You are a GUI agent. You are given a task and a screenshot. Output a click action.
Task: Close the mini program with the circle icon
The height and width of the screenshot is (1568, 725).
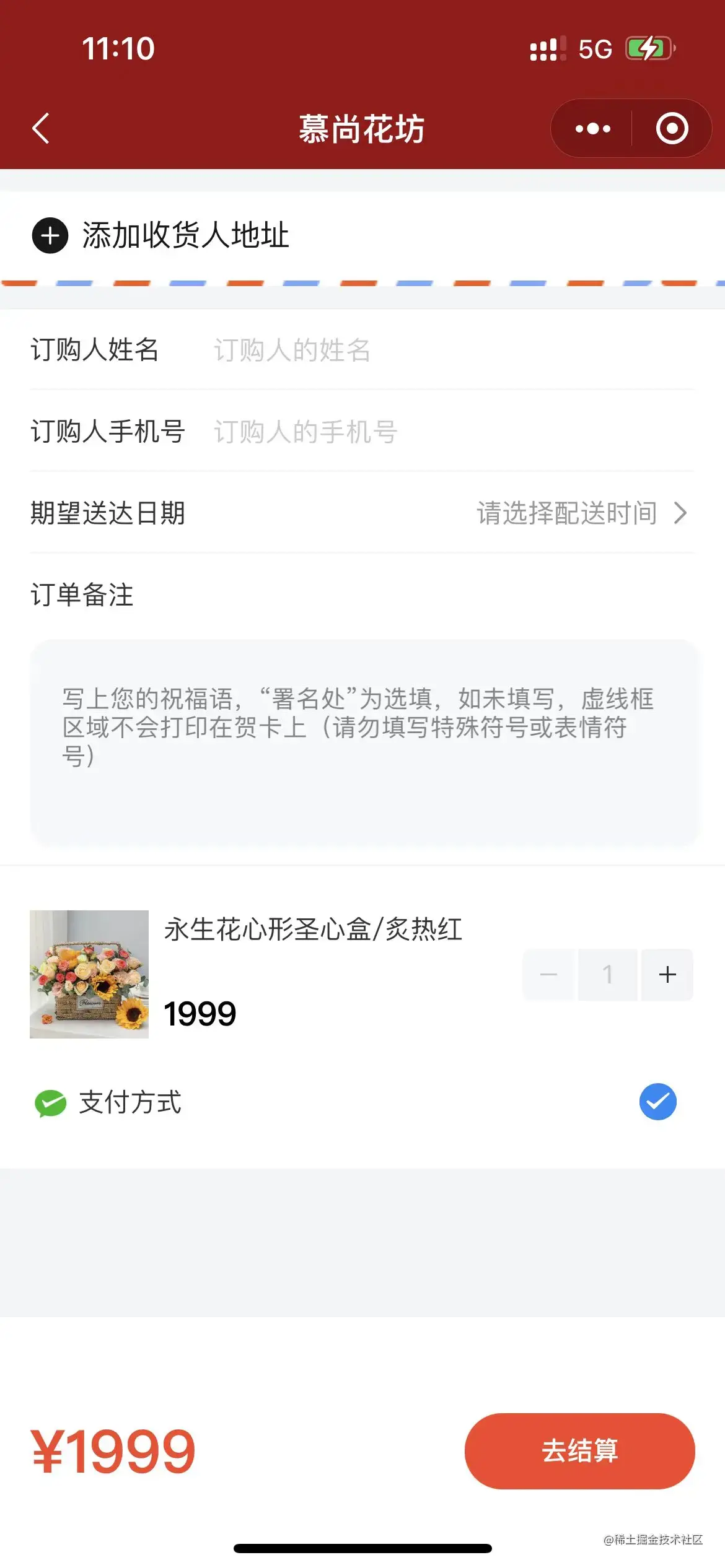coord(672,129)
